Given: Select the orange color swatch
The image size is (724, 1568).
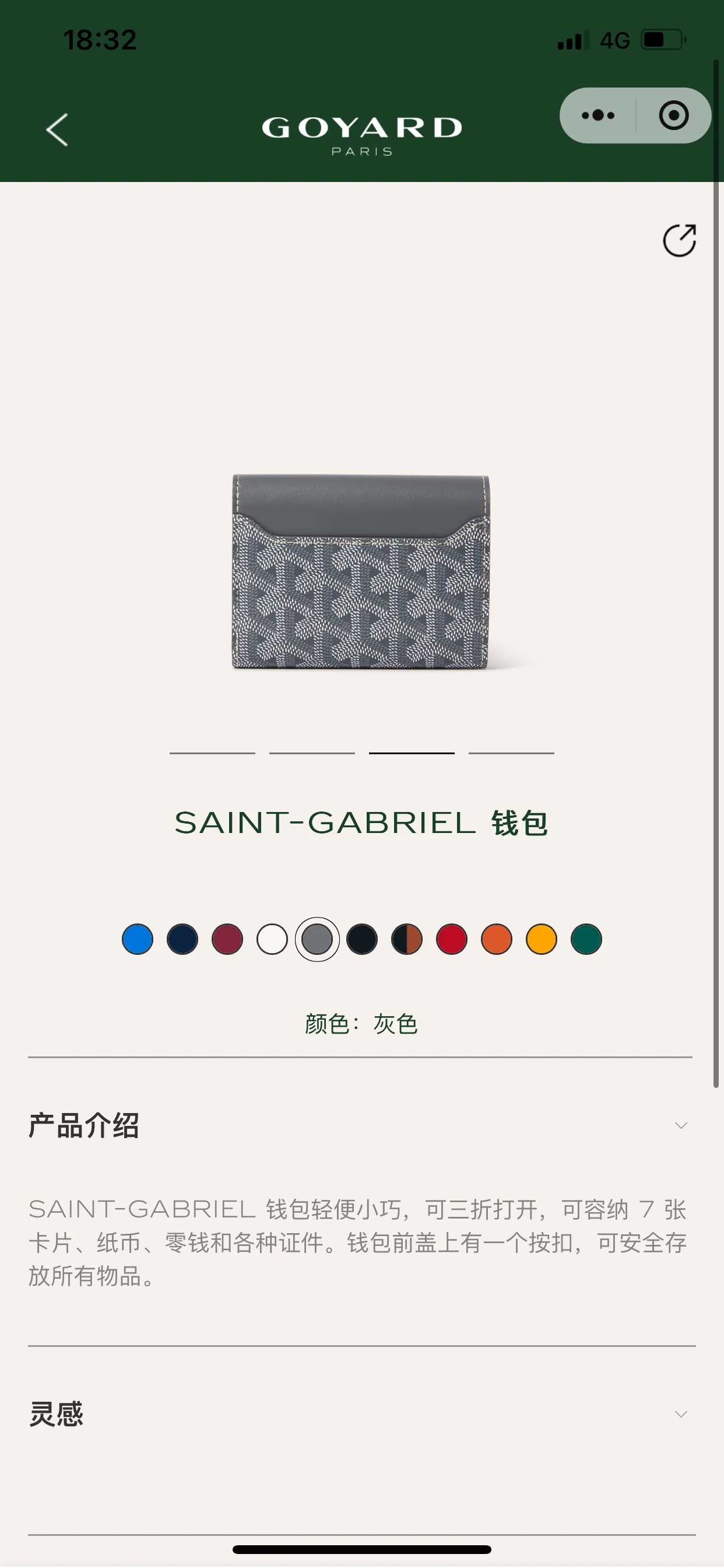Looking at the screenshot, I should pyautogui.click(x=497, y=939).
